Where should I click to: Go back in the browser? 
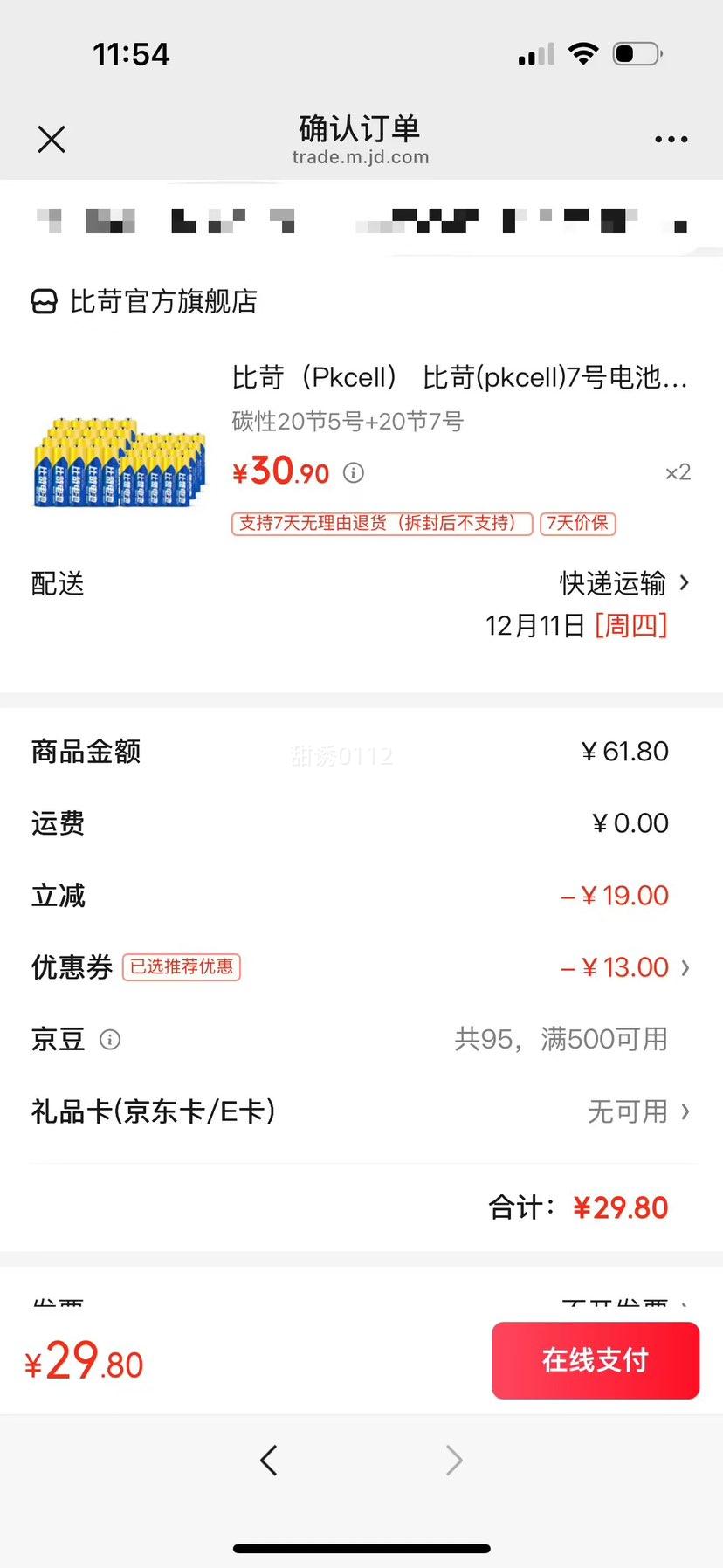pyautogui.click(x=269, y=1460)
